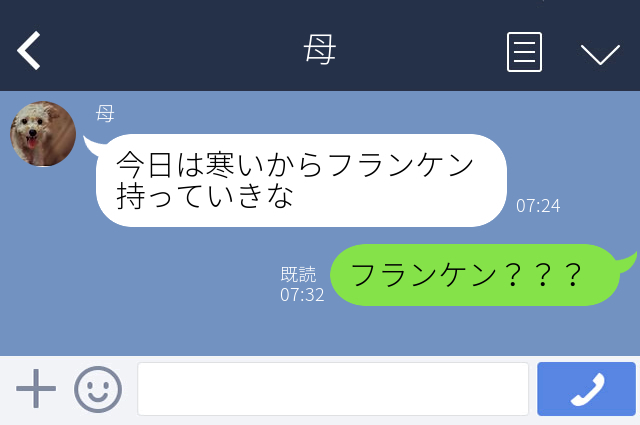This screenshot has height=425, width=640.
Task: Start a voice call with 母
Action: (x=586, y=389)
